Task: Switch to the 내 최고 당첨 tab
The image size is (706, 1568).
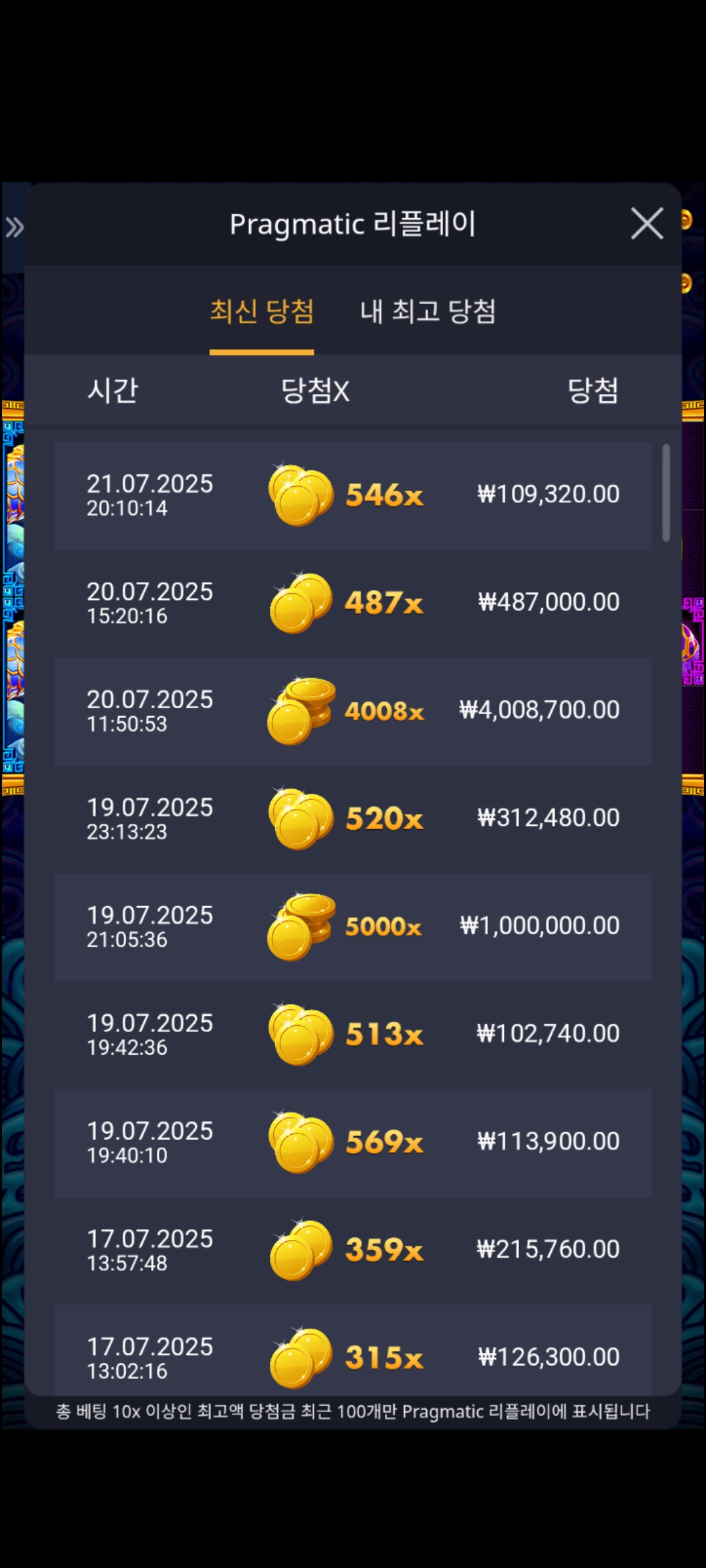Action: 428,312
